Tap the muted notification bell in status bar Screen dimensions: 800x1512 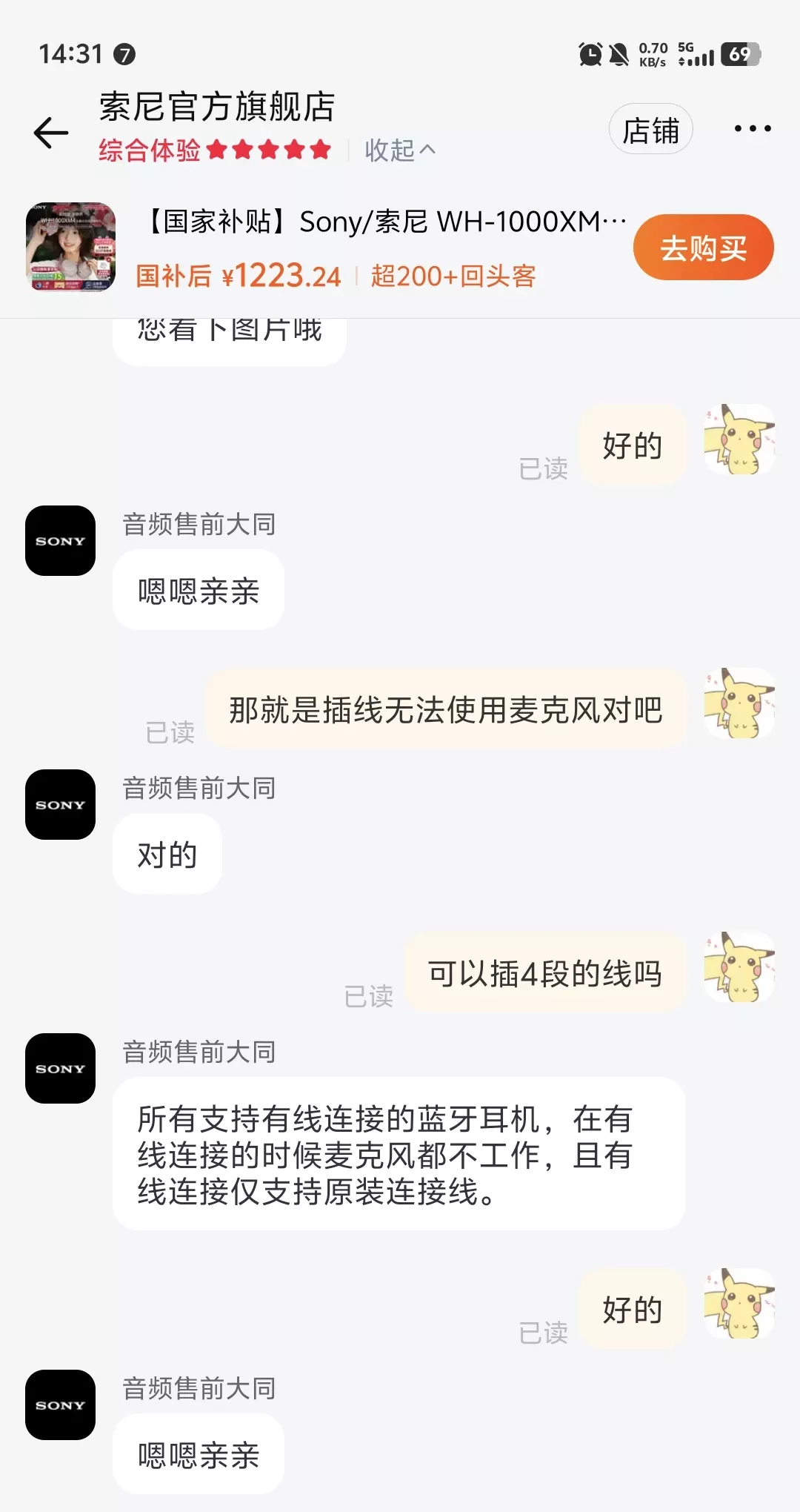point(621,54)
